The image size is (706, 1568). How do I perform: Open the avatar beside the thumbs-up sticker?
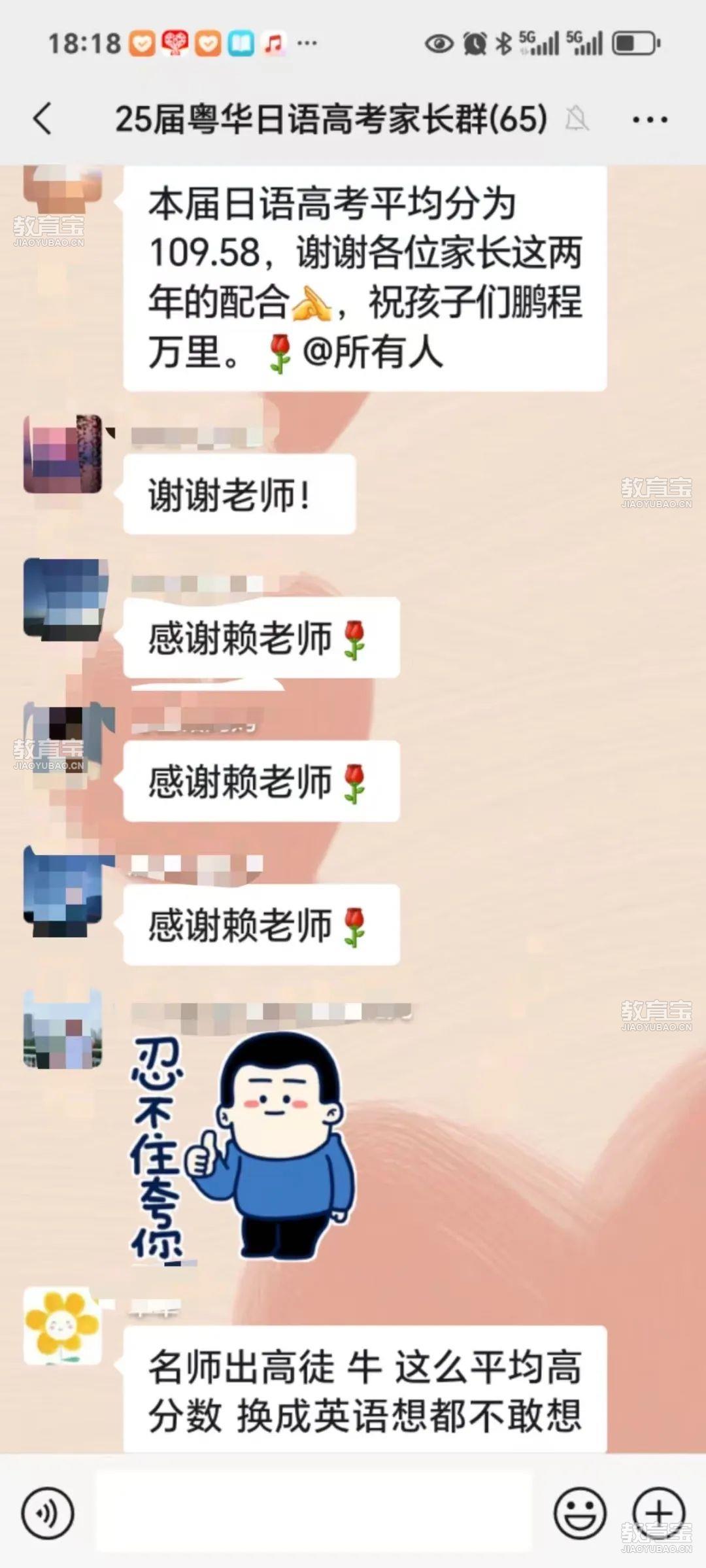click(63, 1029)
